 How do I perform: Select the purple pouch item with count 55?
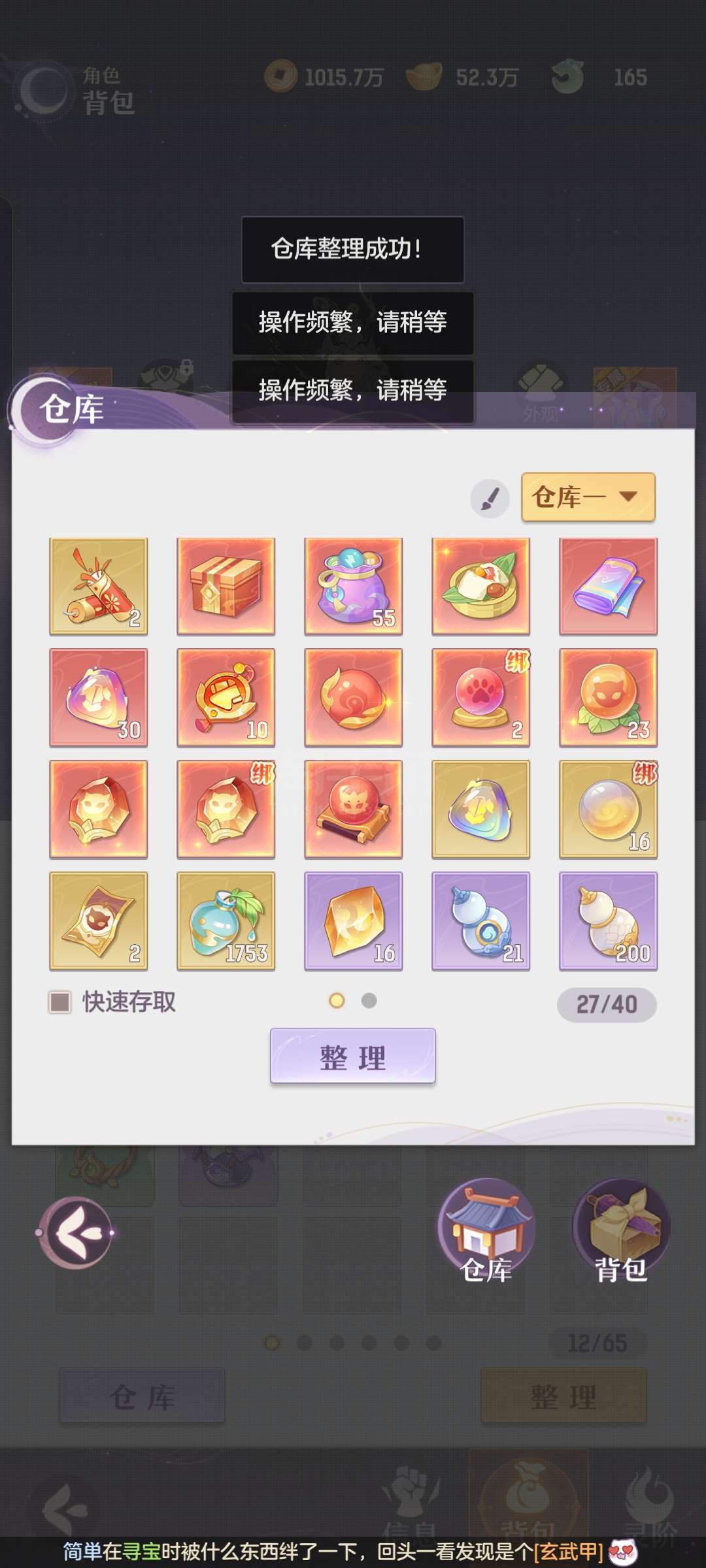(353, 586)
